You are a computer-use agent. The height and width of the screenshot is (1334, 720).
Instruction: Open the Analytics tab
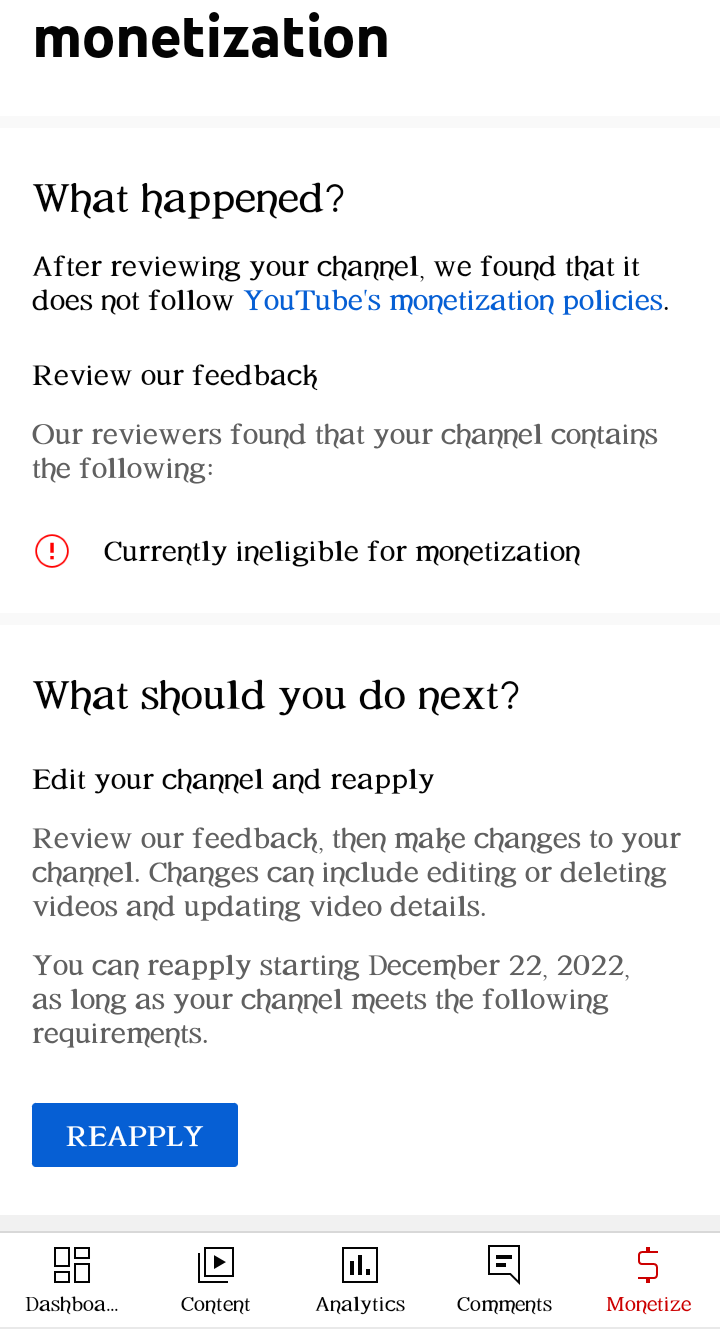point(360,1280)
